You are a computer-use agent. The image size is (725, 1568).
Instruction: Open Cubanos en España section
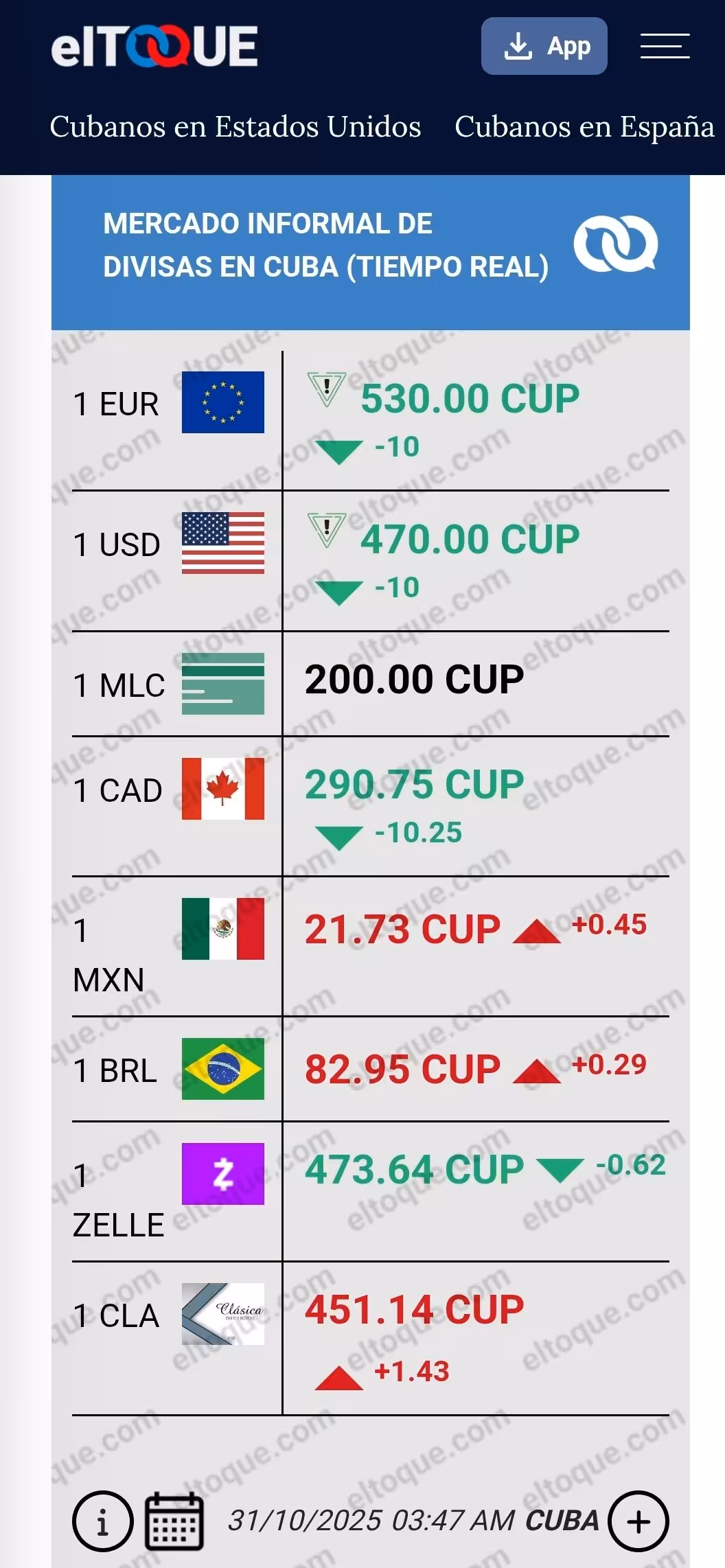point(584,127)
